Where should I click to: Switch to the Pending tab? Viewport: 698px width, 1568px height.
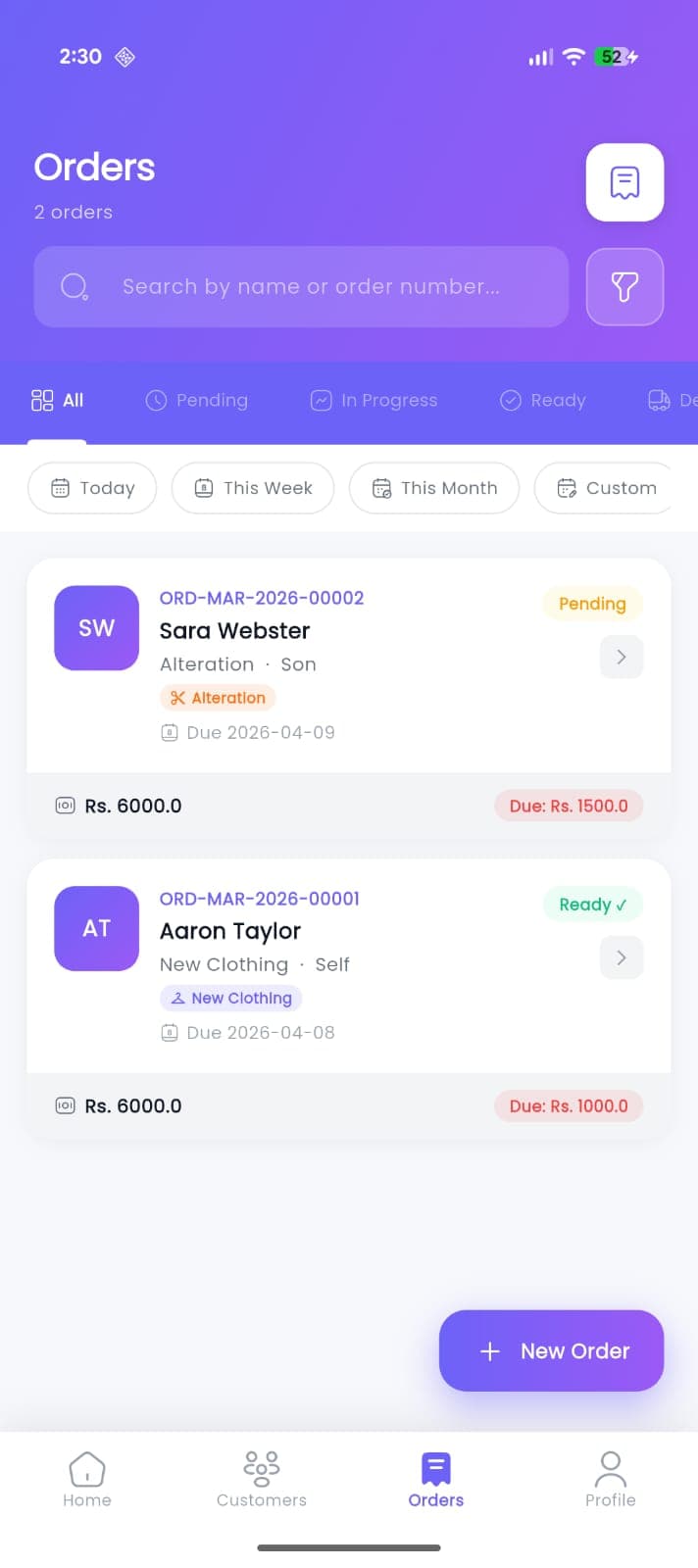point(197,401)
